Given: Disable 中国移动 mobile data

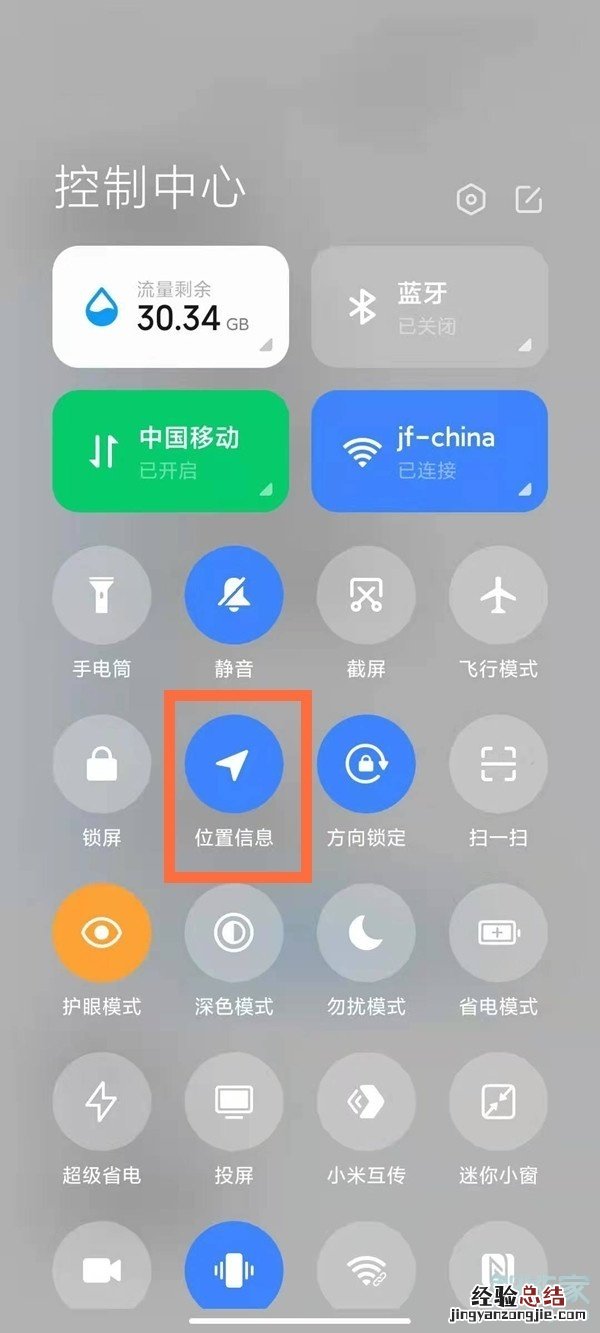Looking at the screenshot, I should [x=170, y=450].
